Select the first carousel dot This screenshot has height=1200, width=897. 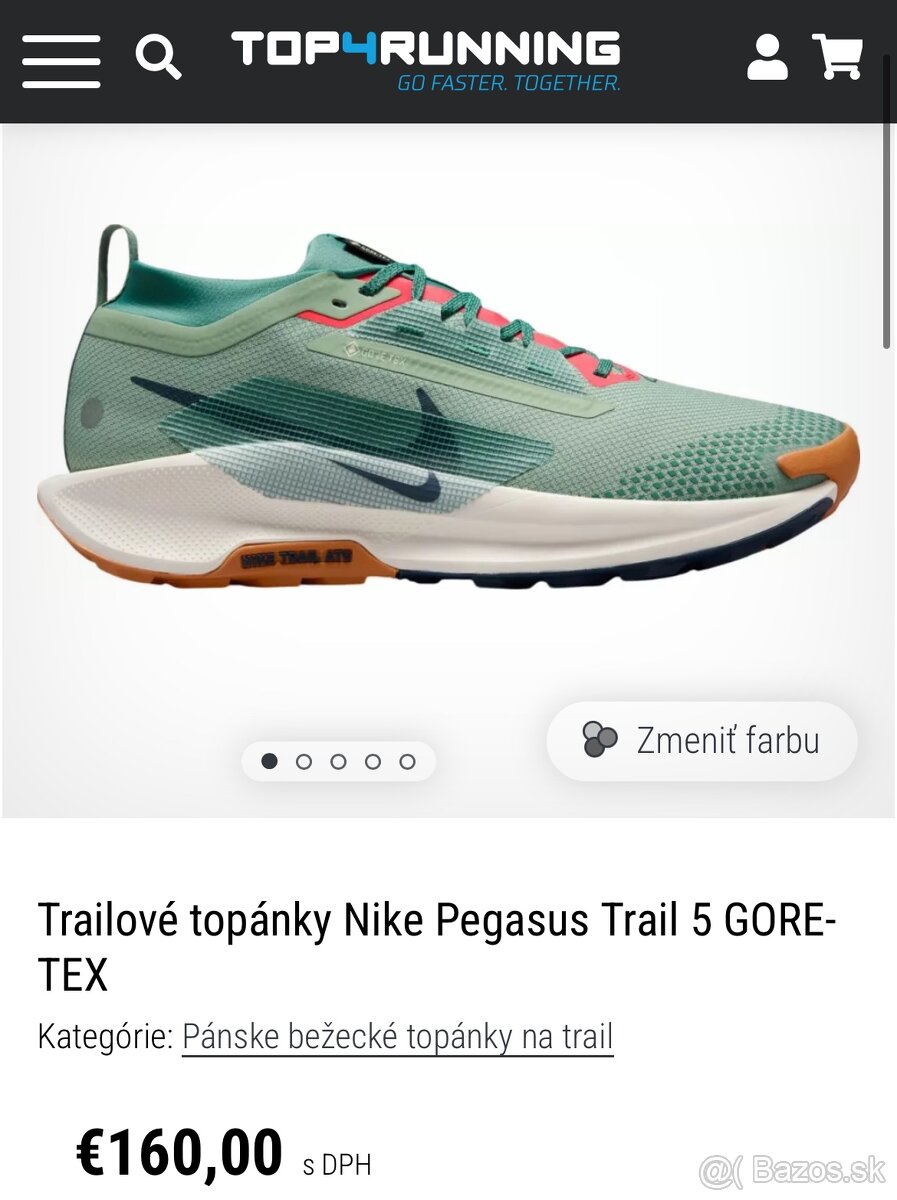coord(268,760)
